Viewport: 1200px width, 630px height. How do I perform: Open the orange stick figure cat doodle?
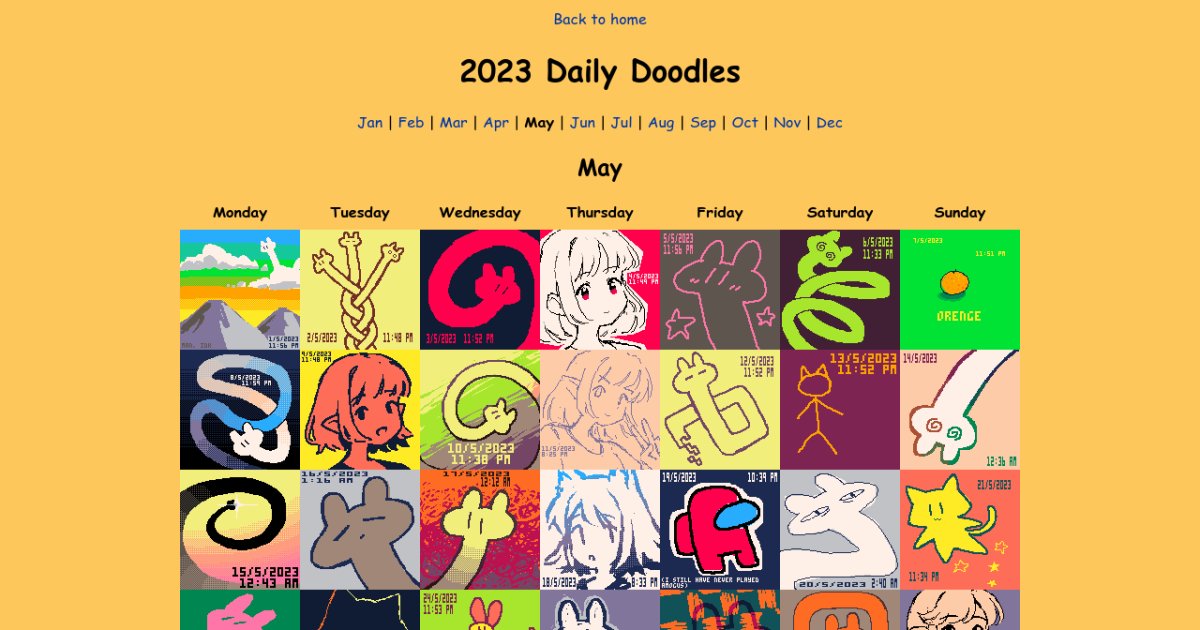840,410
